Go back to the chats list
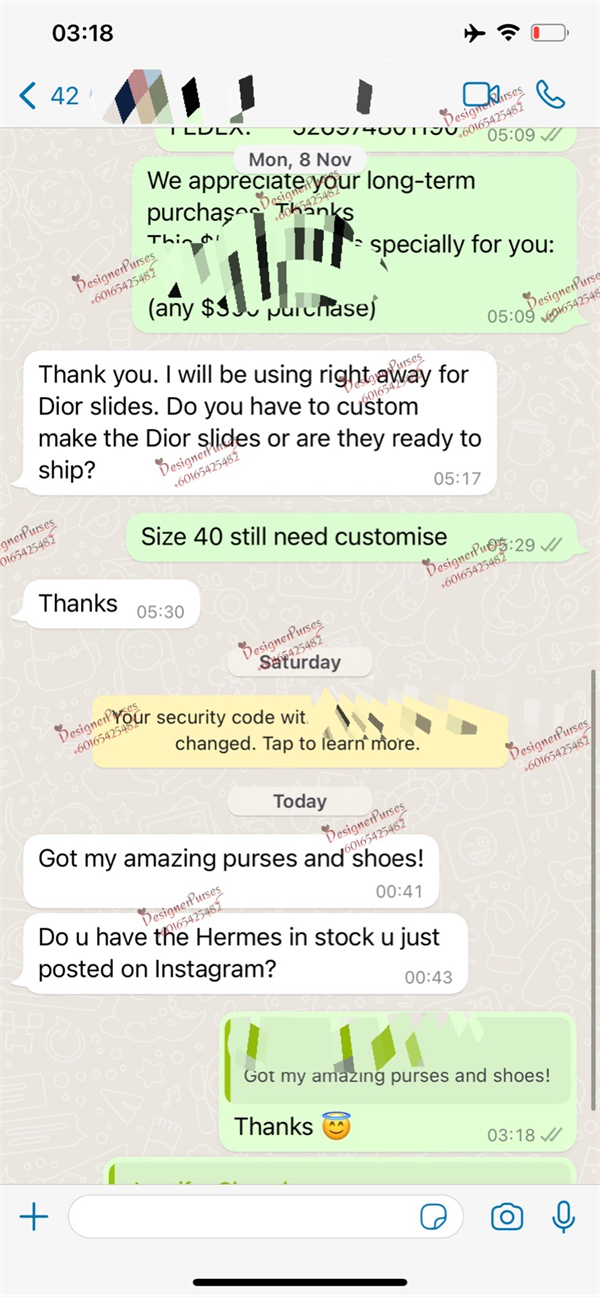600x1297 pixels. tap(47, 96)
